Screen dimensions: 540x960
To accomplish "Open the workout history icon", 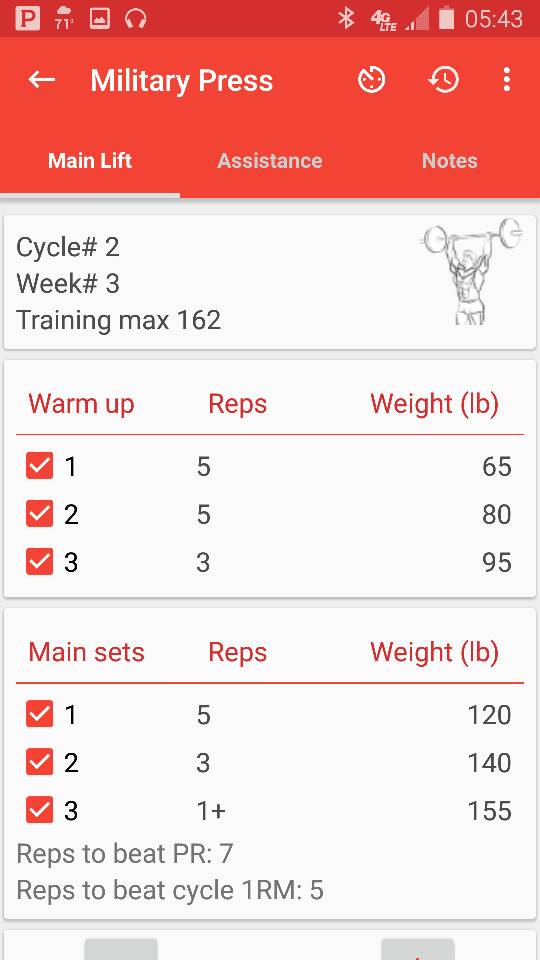I will (x=443, y=80).
